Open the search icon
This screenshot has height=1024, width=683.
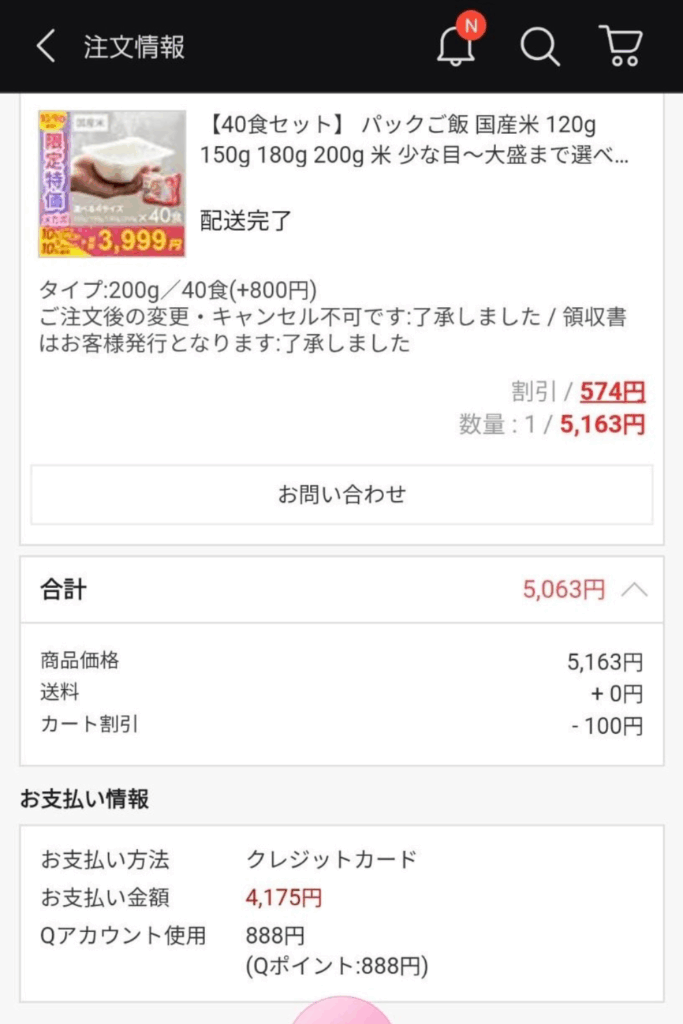(x=539, y=46)
